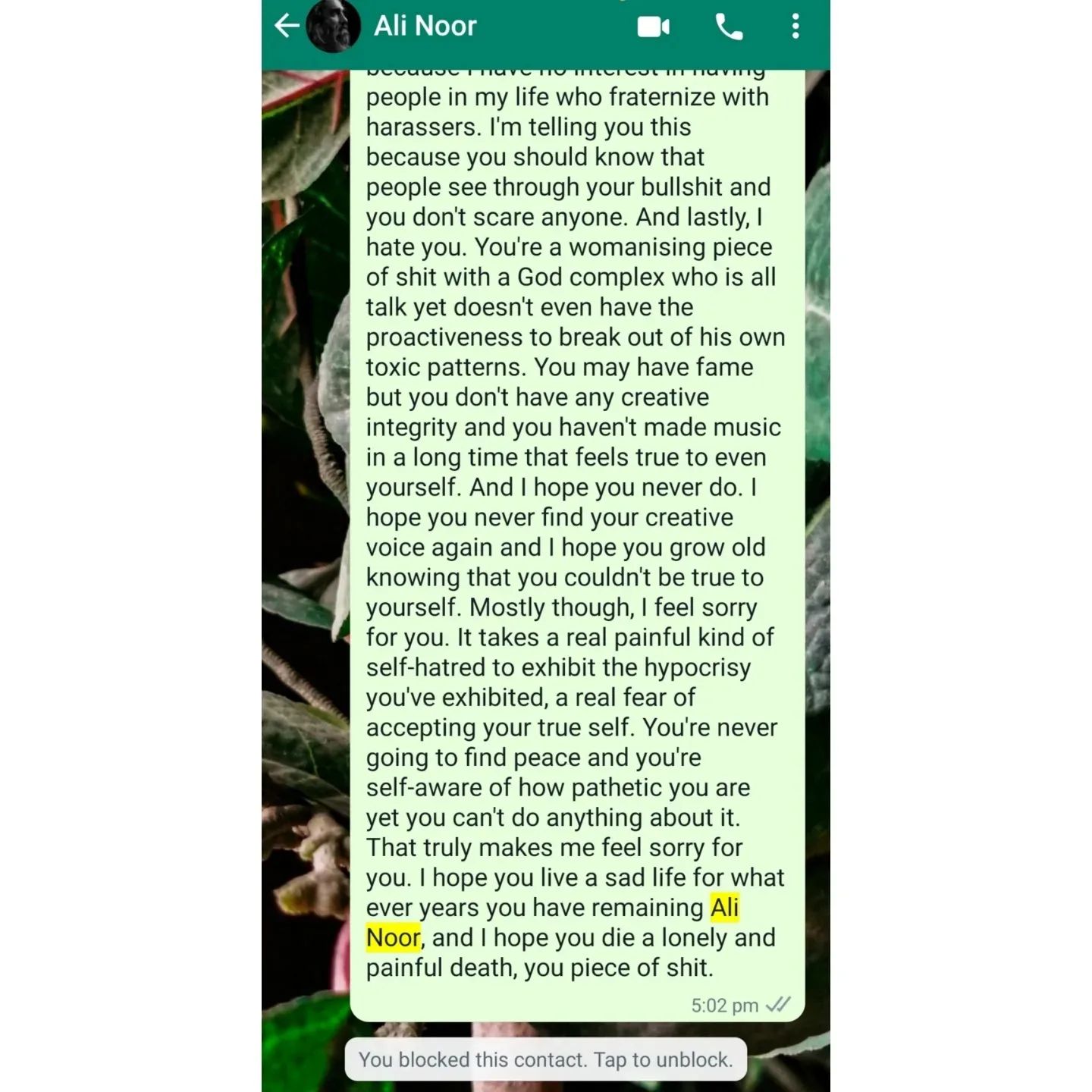The image size is (1092, 1092).
Task: Open Ali Noor's contact profile
Action: click(425, 27)
